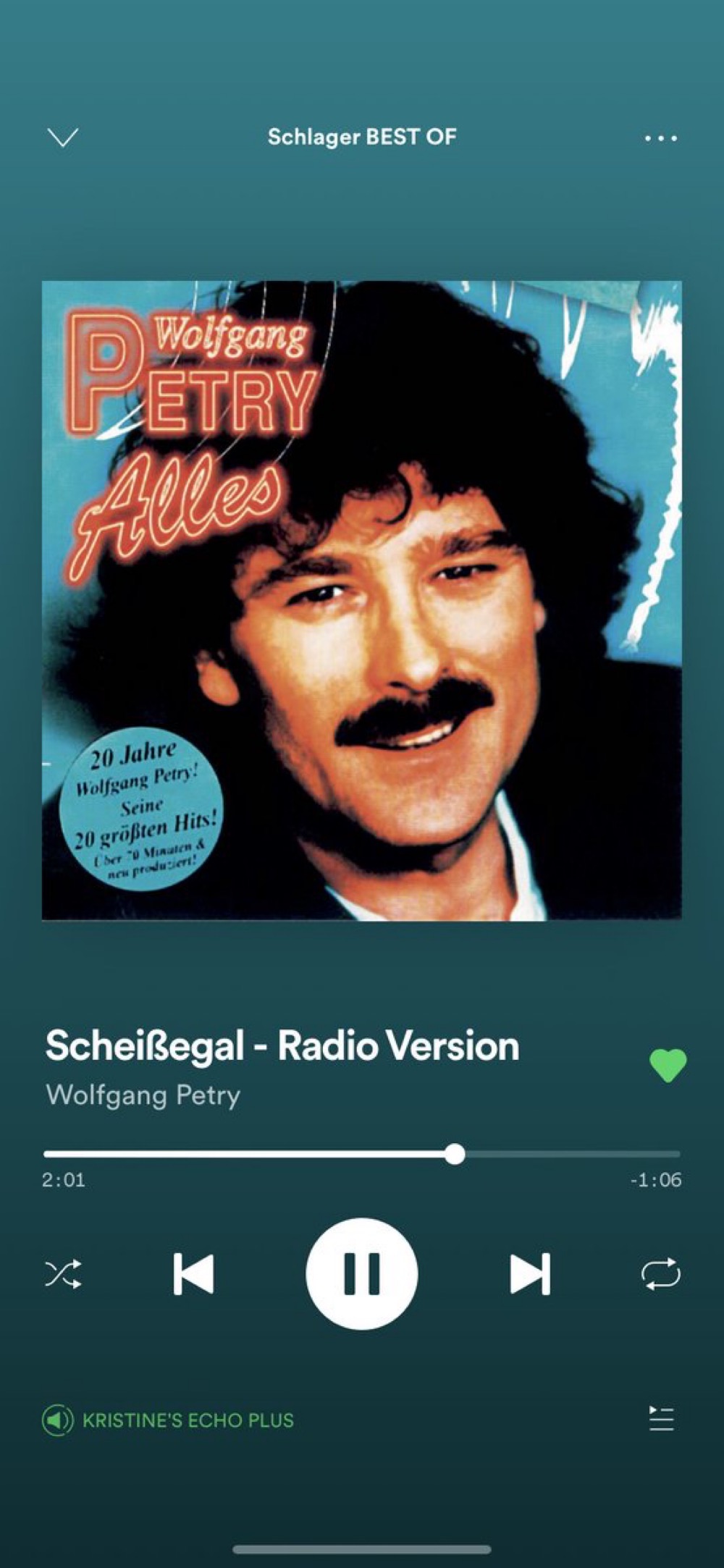Open the three-dot options menu
Screen dimensions: 724x1568
pos(661,138)
